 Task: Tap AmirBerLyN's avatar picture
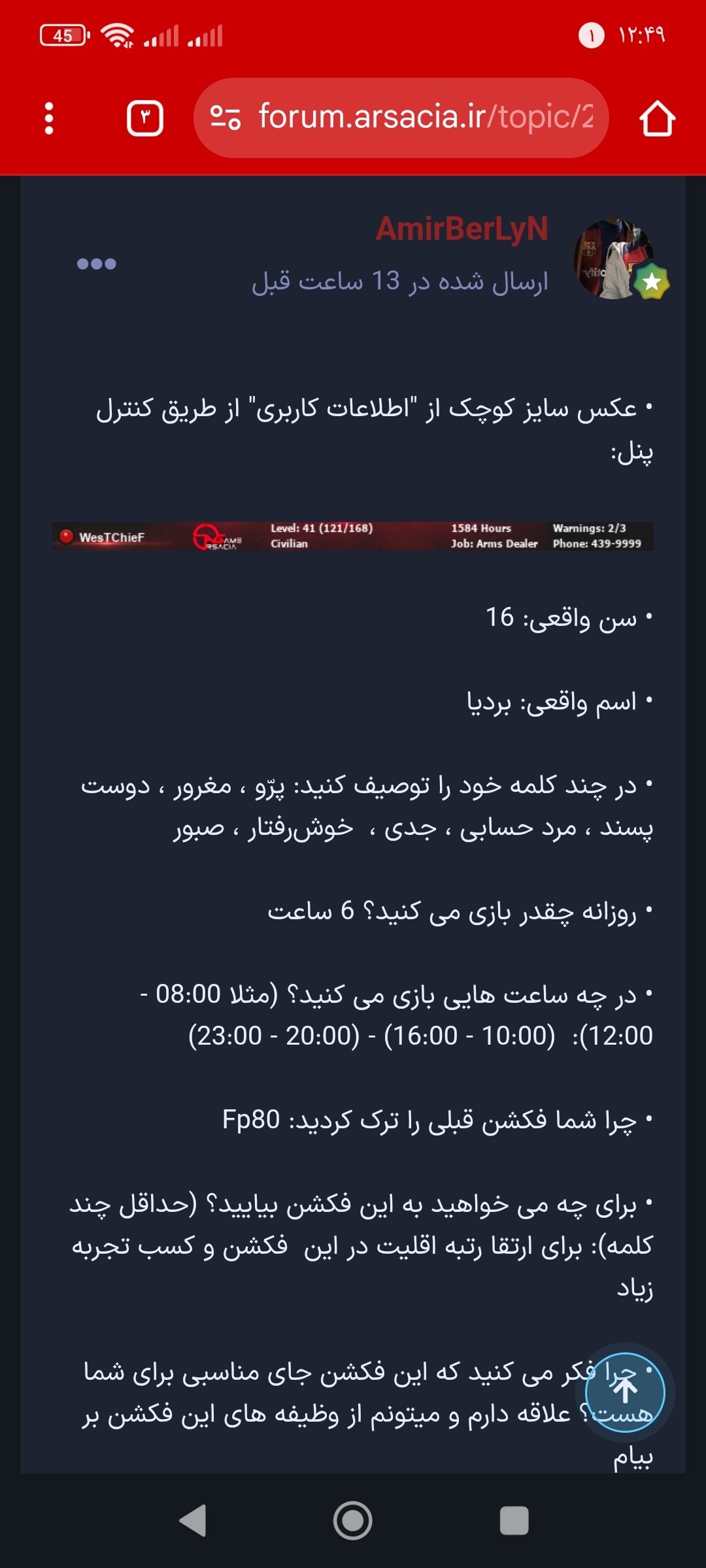[614, 259]
